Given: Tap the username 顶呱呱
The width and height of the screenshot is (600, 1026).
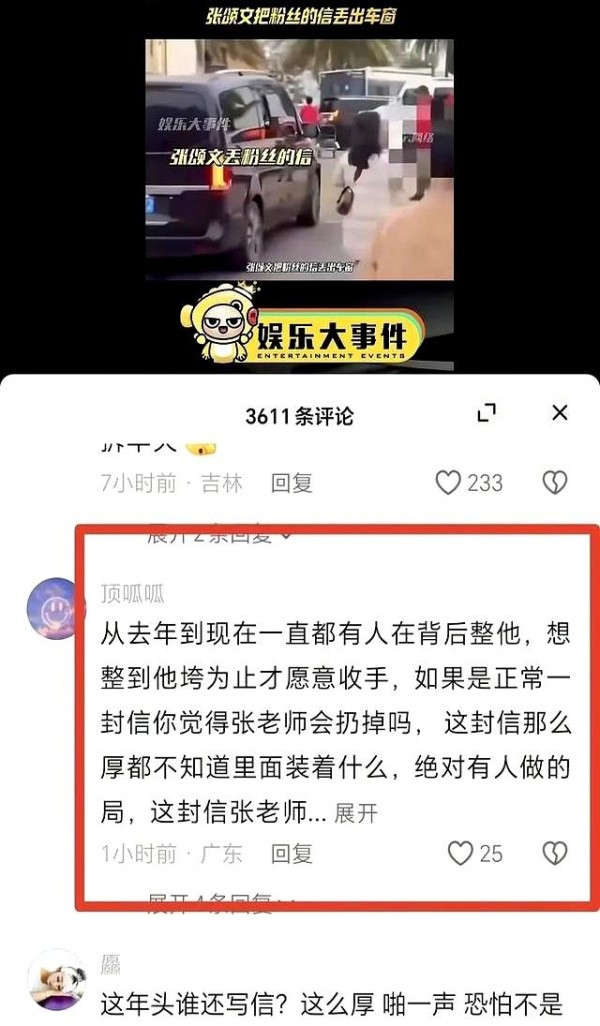Looking at the screenshot, I should (132, 594).
